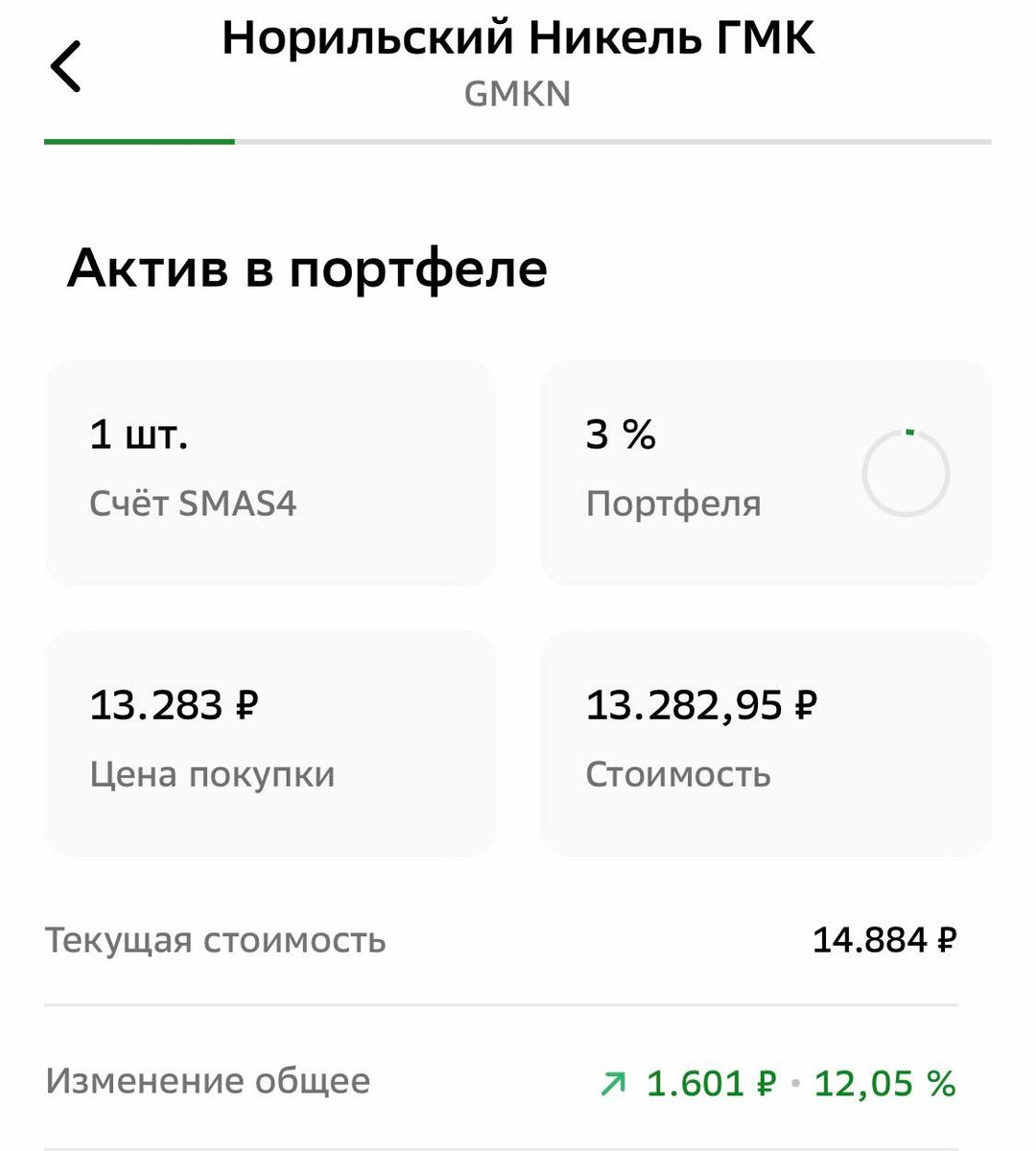Image resolution: width=1036 pixels, height=1151 pixels.
Task: Tap the gray dot separator between change values
Action: pos(794,1083)
